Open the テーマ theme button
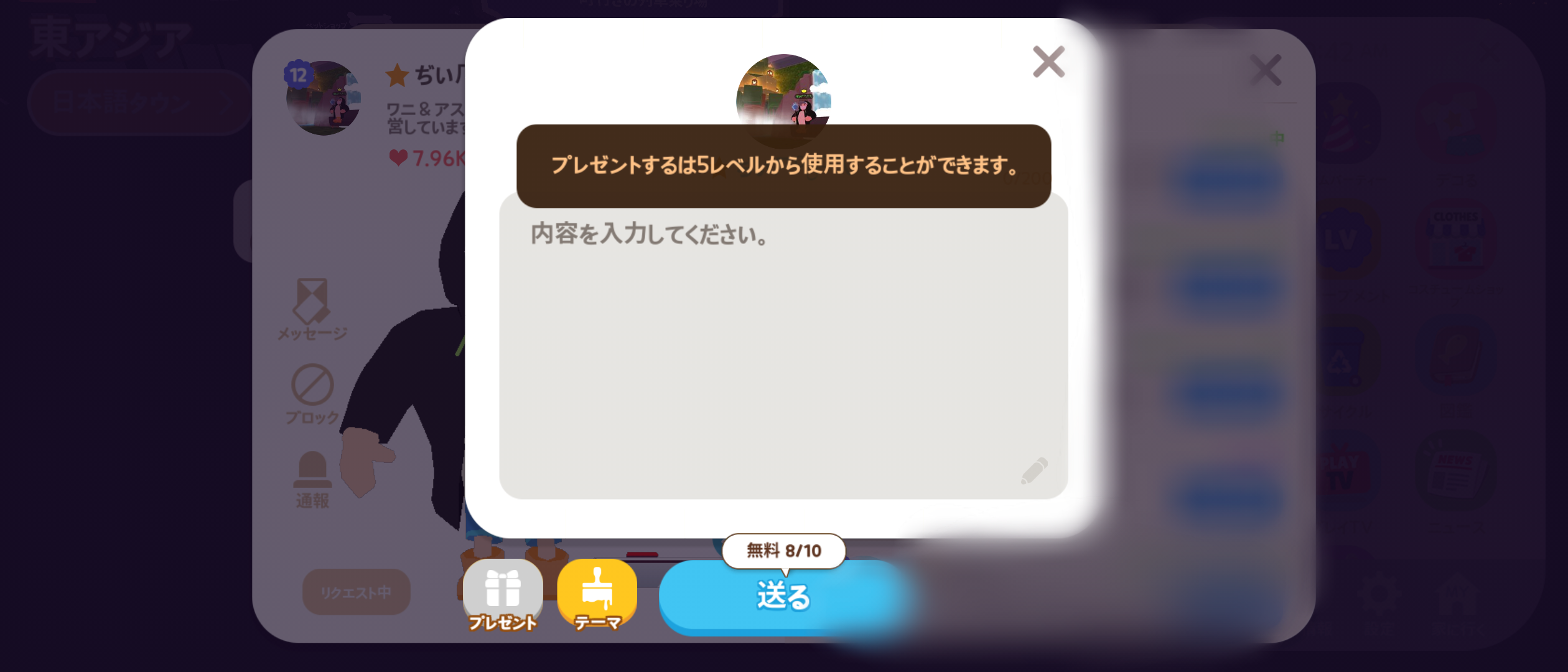 [597, 594]
